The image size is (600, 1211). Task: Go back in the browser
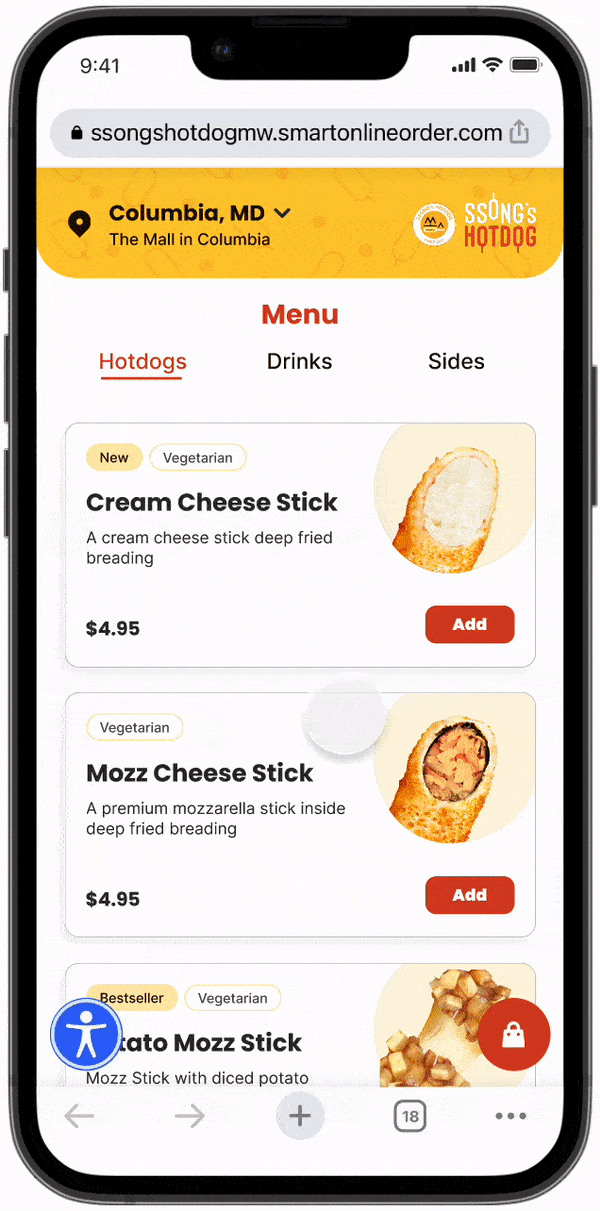(79, 1116)
